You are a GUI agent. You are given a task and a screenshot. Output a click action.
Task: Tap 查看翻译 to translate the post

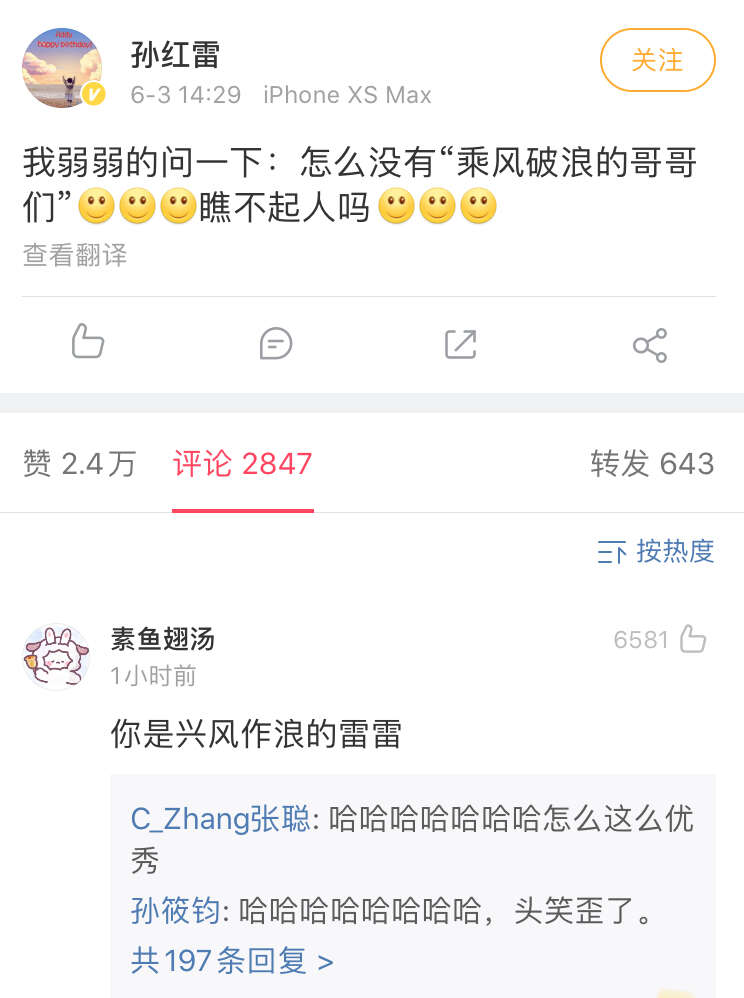click(75, 255)
